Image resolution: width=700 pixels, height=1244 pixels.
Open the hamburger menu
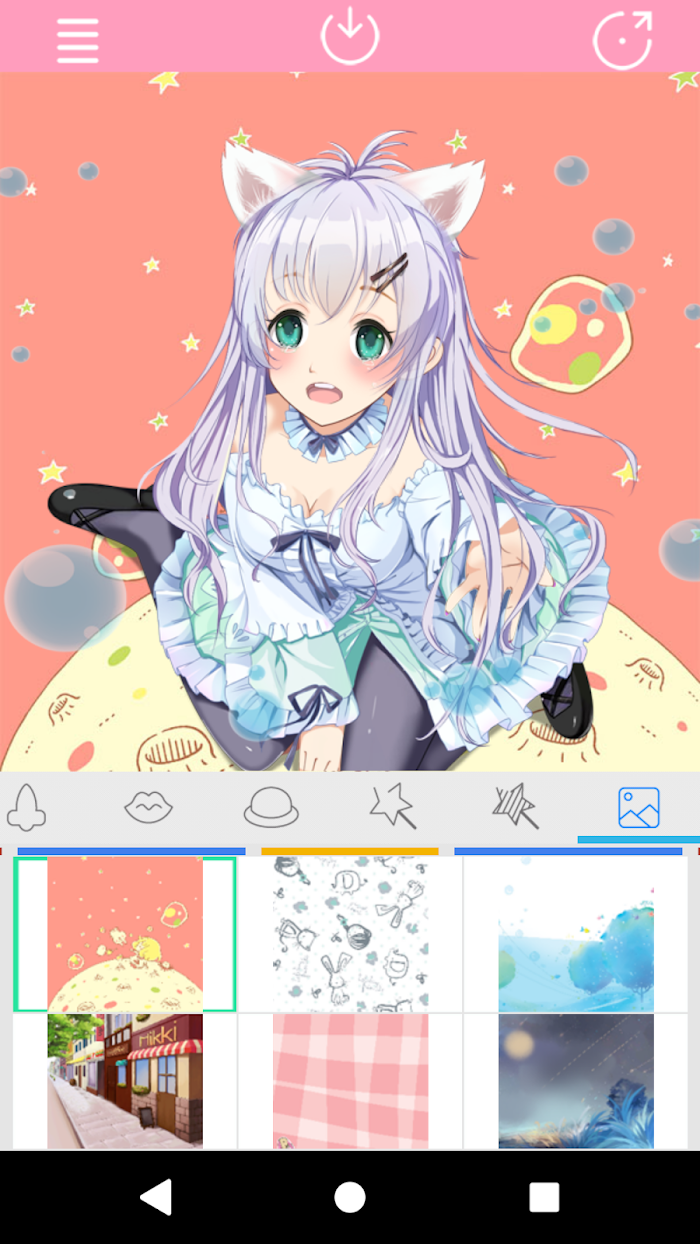(x=77, y=39)
